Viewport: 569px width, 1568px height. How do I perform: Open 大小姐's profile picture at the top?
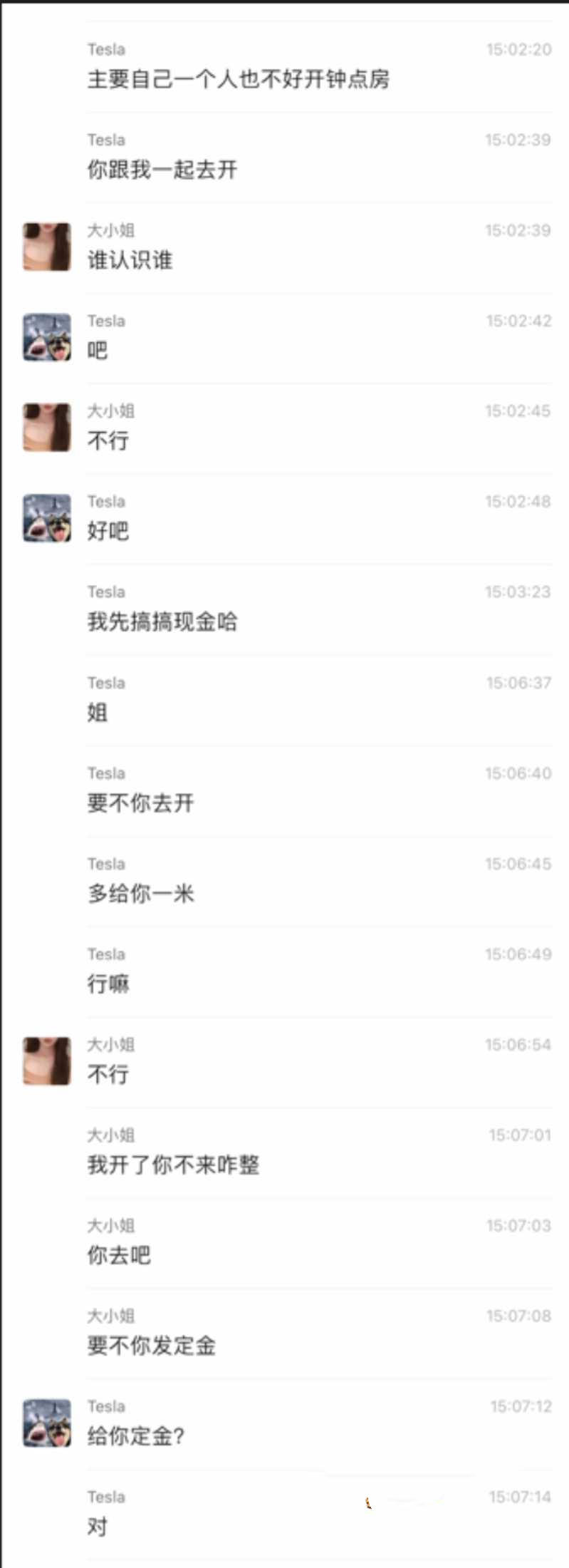[x=46, y=246]
